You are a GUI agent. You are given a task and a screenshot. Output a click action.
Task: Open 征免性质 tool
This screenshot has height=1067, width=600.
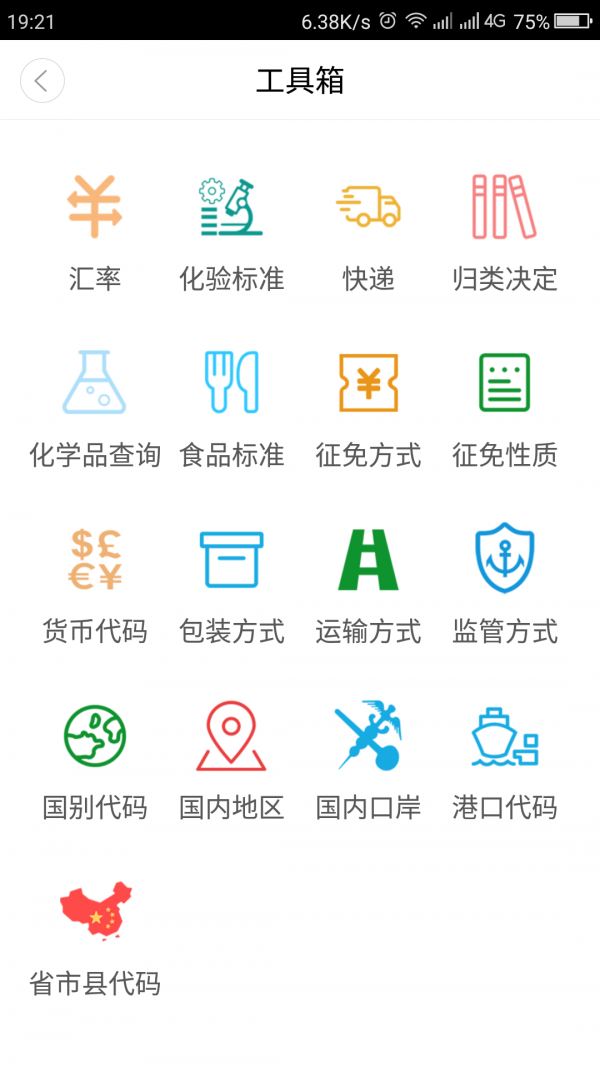[505, 410]
